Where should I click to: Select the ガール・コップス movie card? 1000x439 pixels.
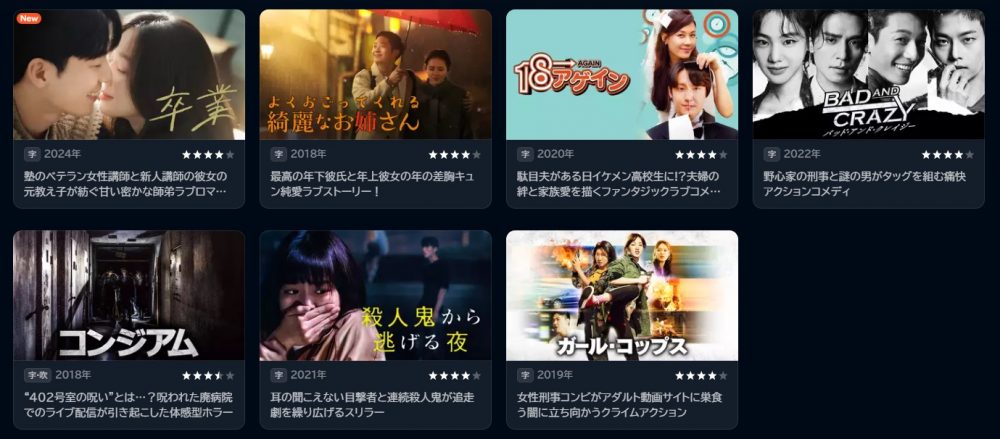click(x=622, y=295)
